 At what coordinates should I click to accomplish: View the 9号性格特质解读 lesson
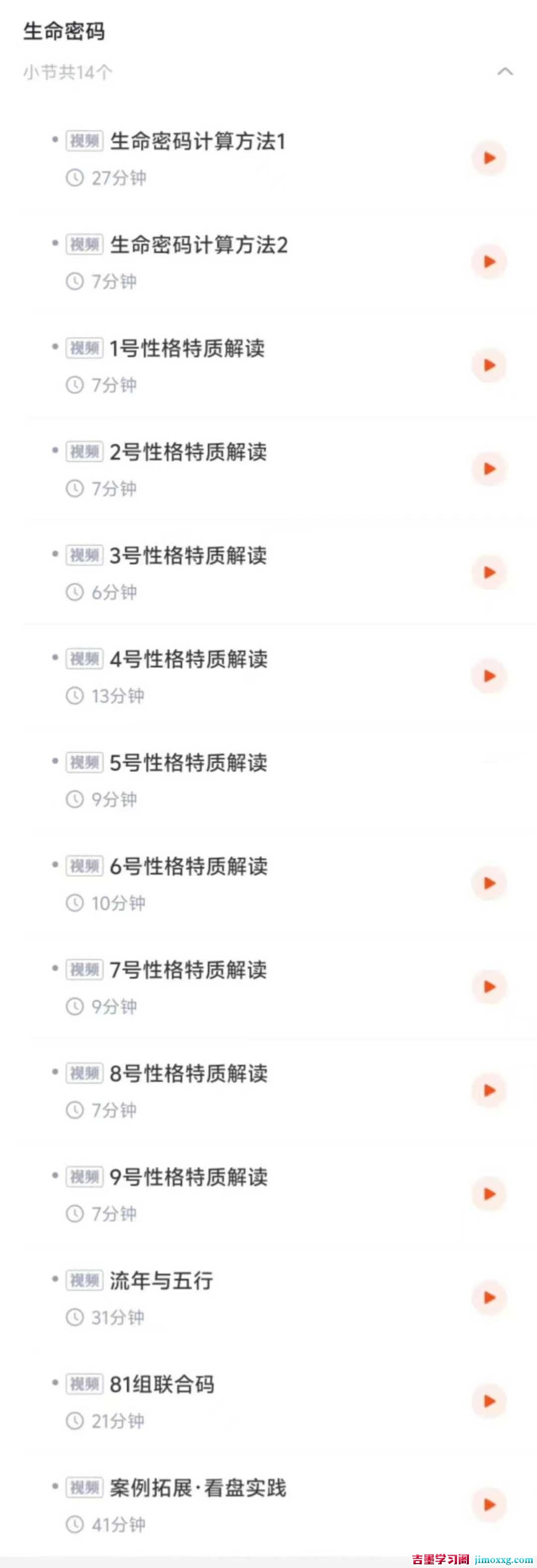pyautogui.click(x=188, y=1177)
